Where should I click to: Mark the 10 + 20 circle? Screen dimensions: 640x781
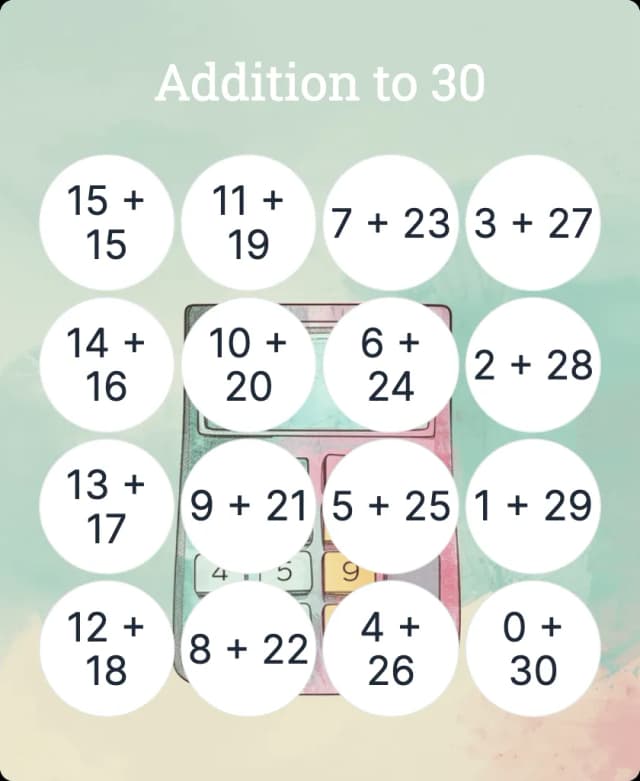click(x=248, y=365)
